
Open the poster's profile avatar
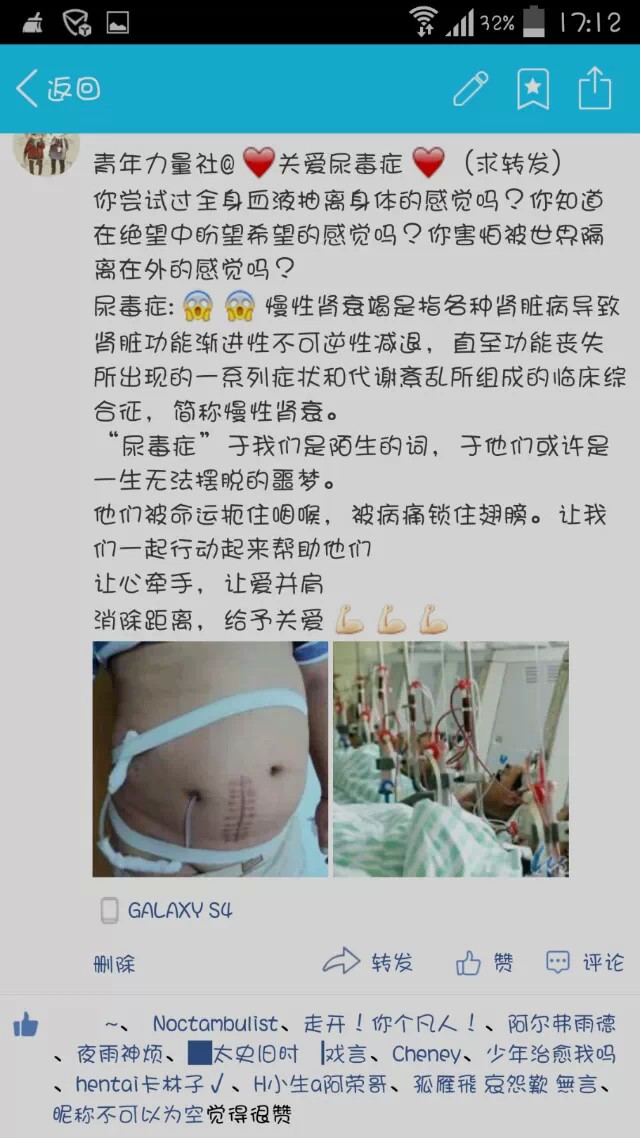pyautogui.click(x=46, y=153)
